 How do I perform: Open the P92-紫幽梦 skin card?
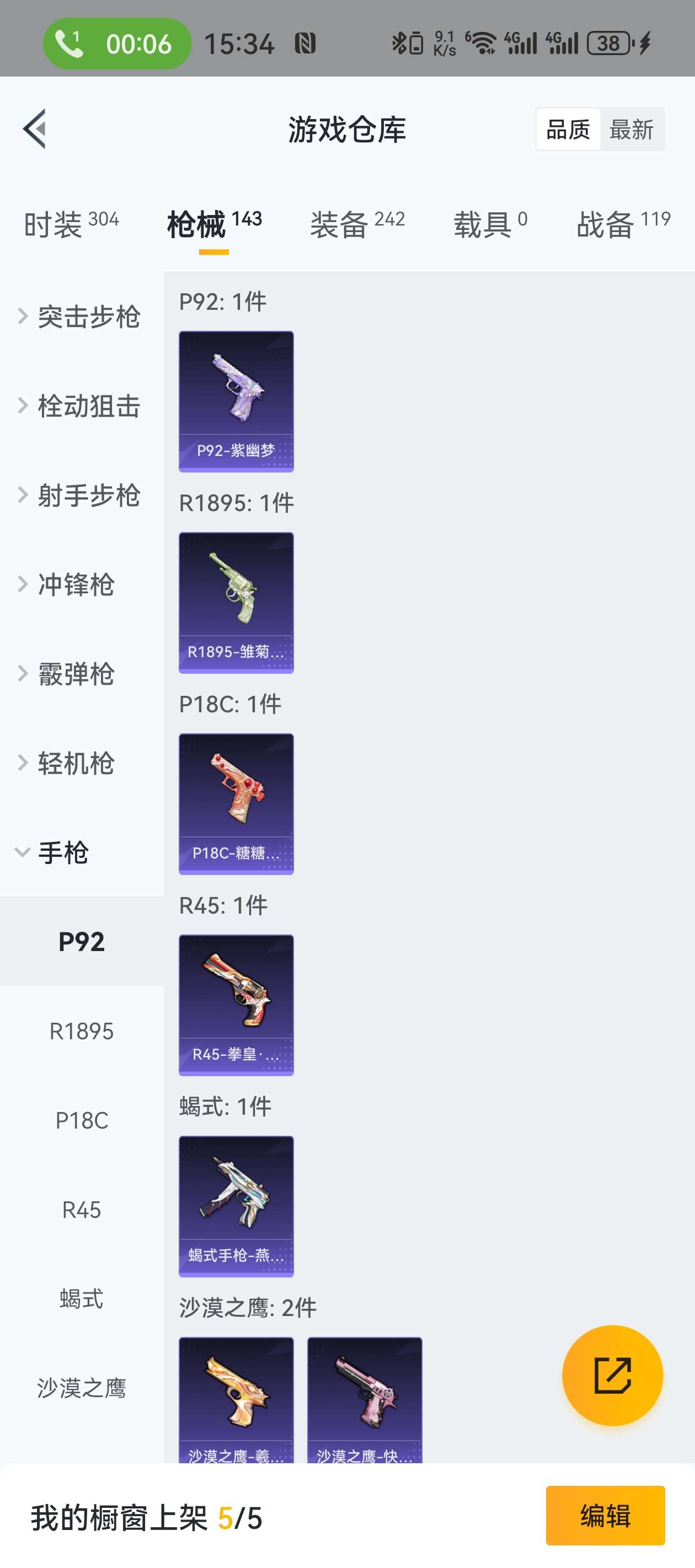[x=236, y=402]
